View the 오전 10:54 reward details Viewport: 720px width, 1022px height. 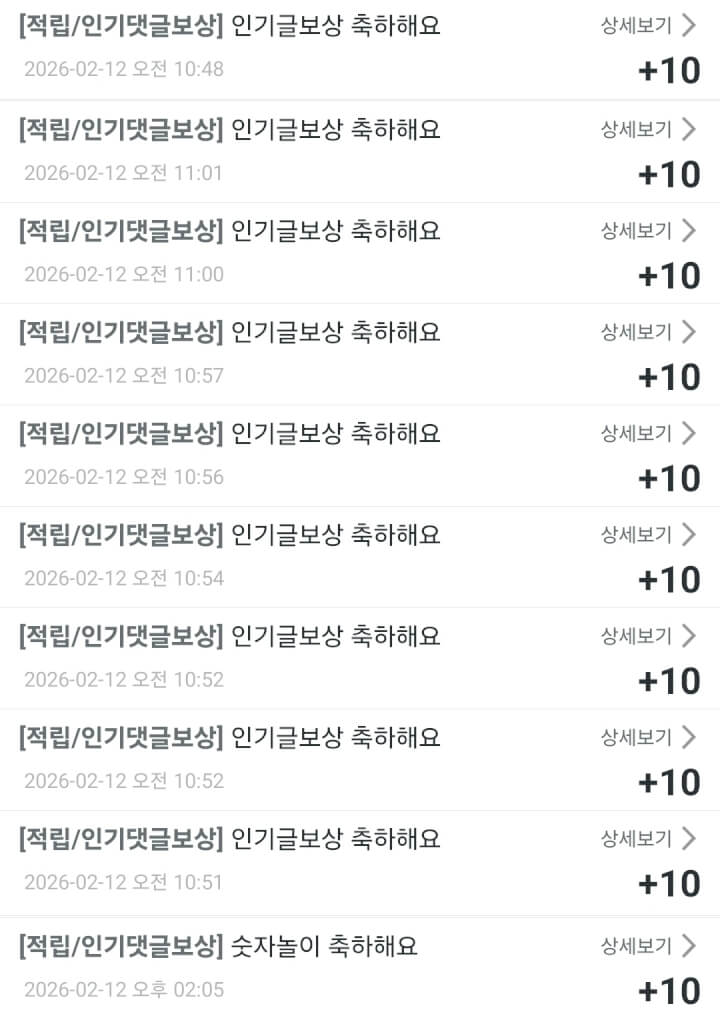click(x=647, y=535)
